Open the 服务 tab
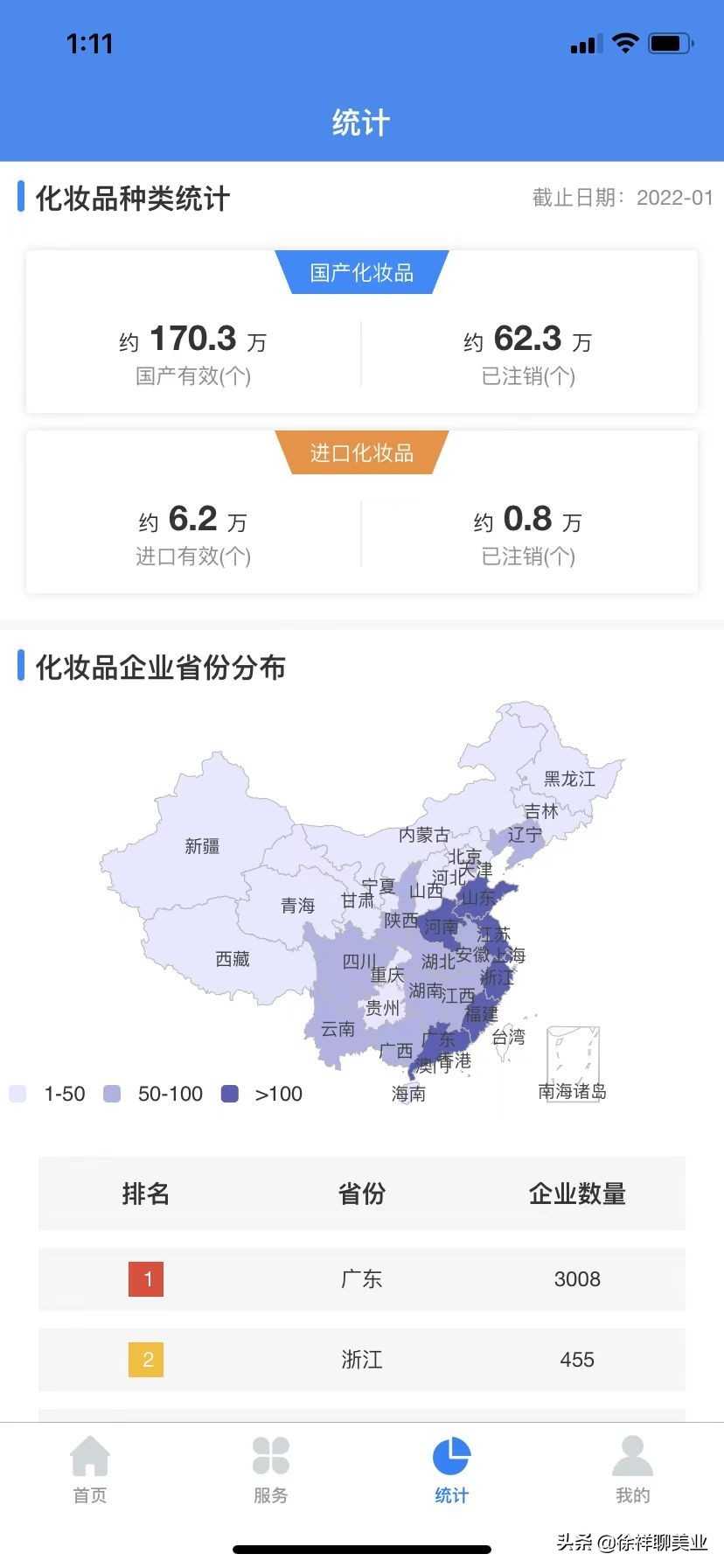Viewport: 724px width, 1568px height. click(270, 1469)
